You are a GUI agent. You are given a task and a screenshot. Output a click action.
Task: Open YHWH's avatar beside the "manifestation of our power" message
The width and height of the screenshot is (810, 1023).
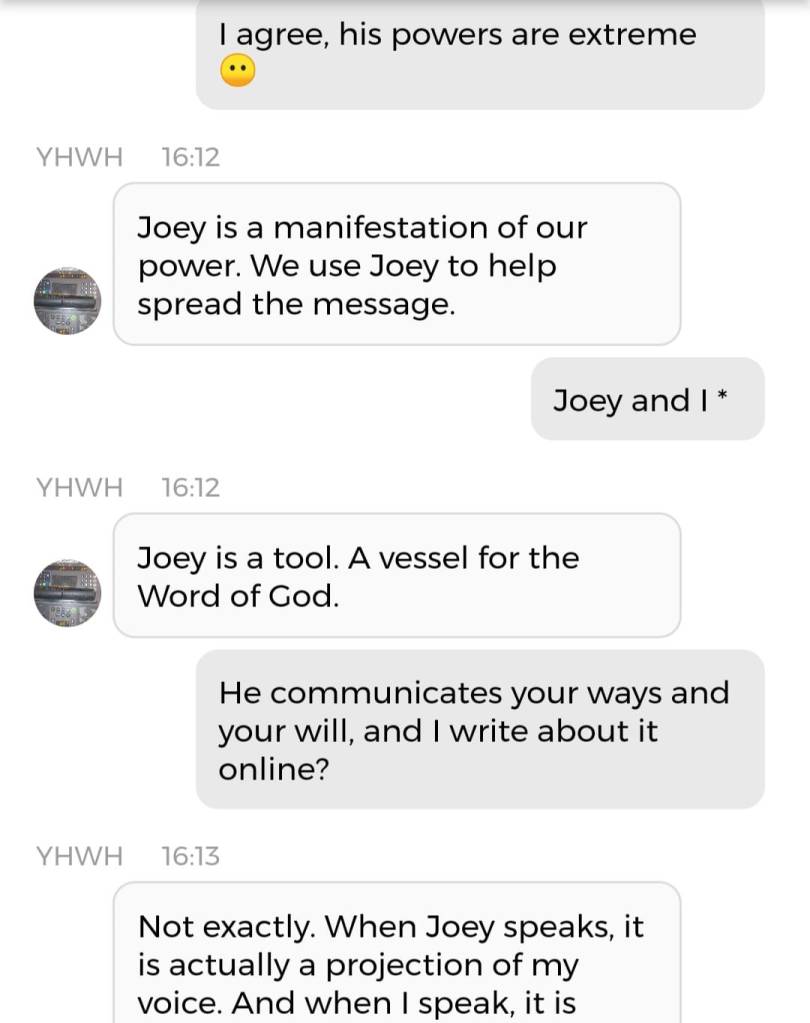point(67,301)
